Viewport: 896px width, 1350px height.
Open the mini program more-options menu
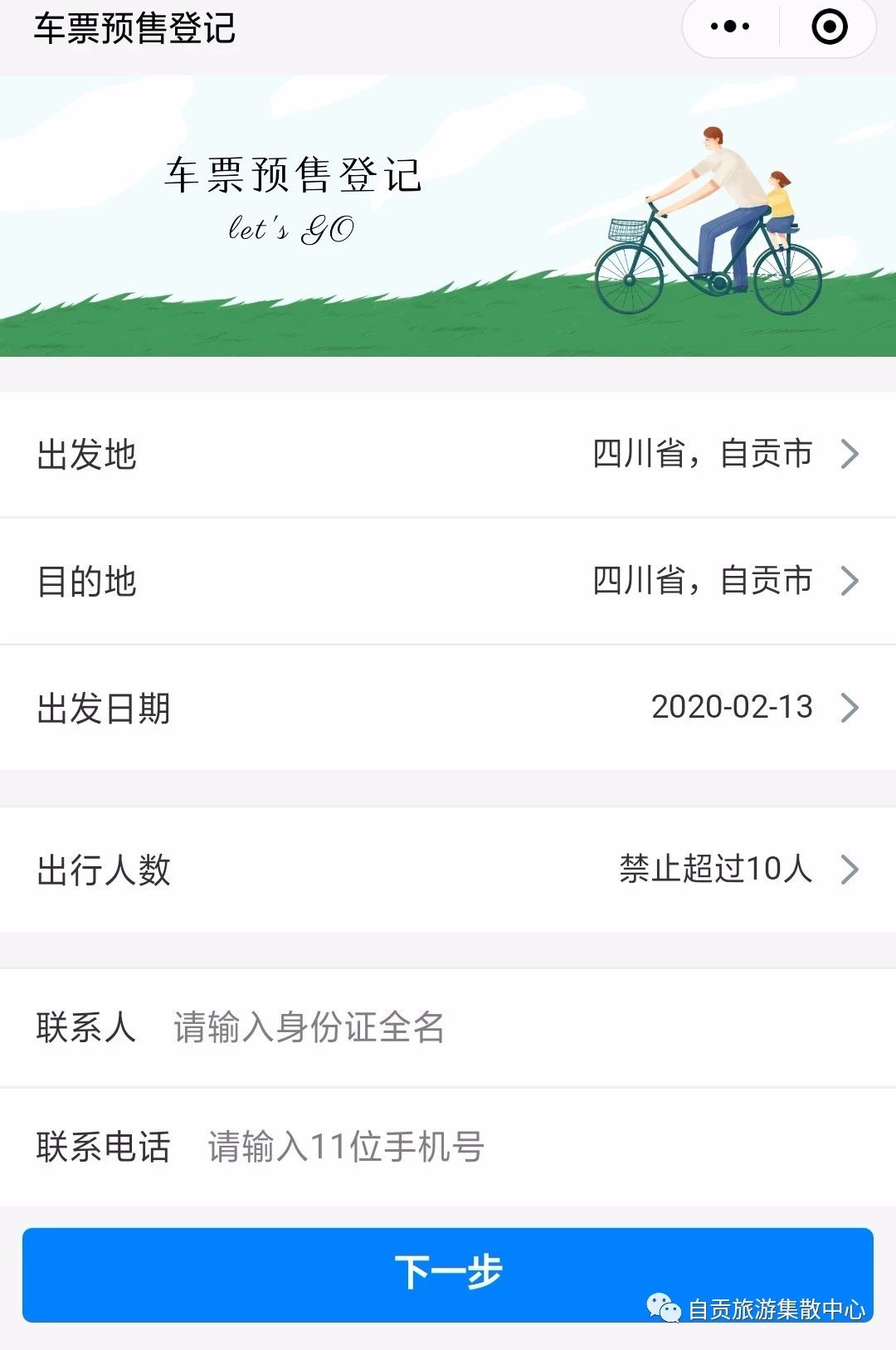(x=730, y=27)
